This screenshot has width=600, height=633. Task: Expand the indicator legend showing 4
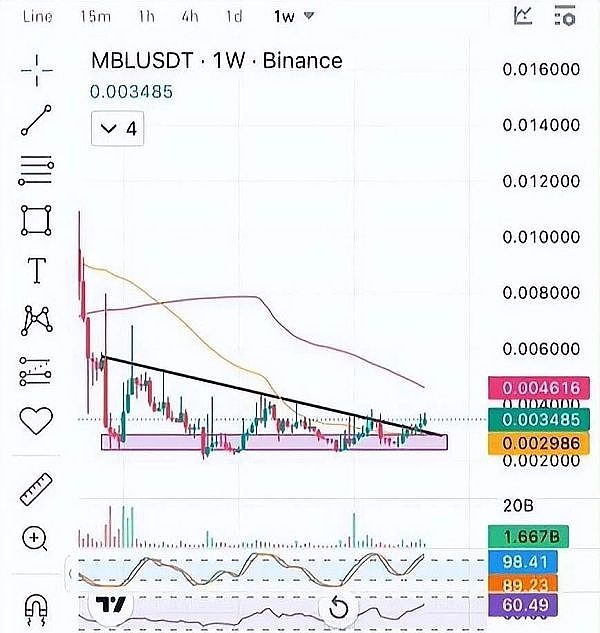point(118,129)
